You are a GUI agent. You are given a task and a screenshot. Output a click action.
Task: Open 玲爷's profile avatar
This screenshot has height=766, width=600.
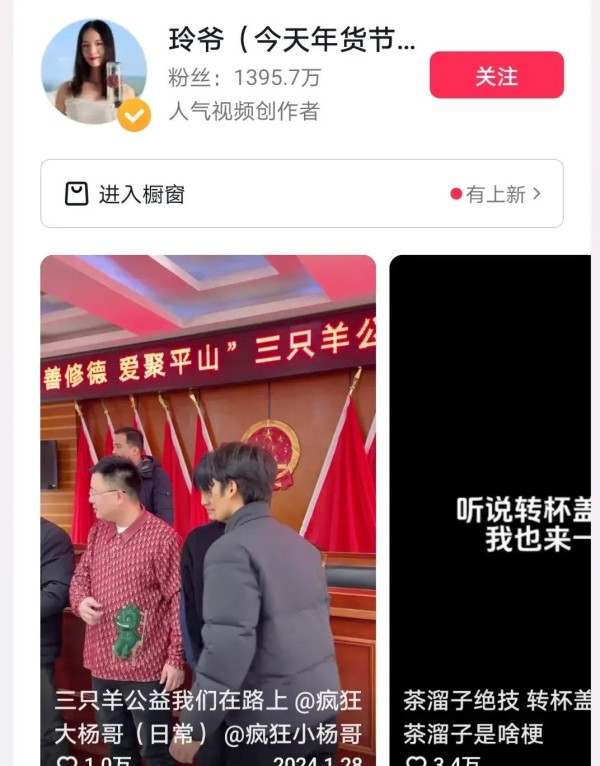point(94,72)
